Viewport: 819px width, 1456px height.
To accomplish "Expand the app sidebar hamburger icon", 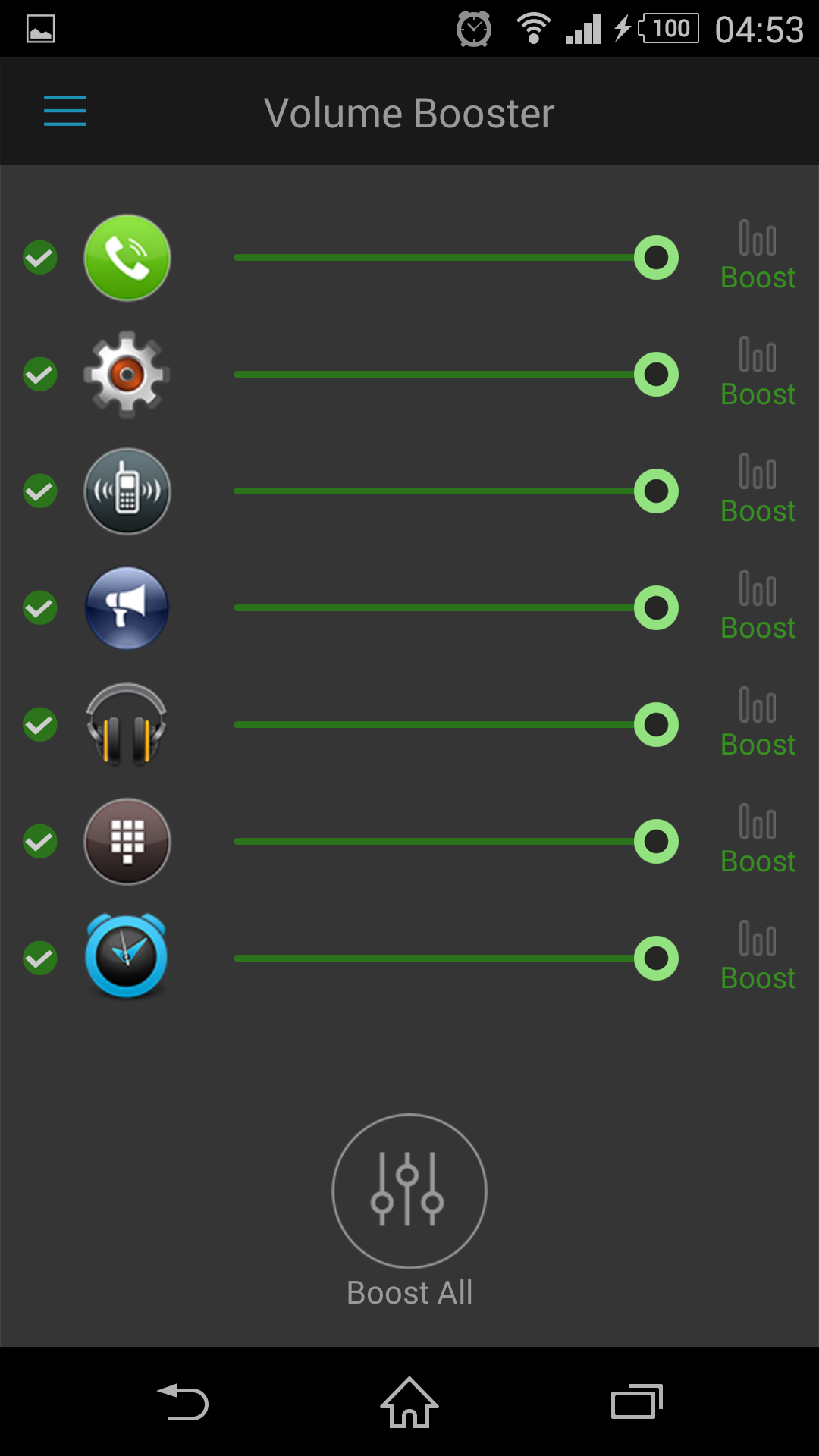I will [64, 111].
